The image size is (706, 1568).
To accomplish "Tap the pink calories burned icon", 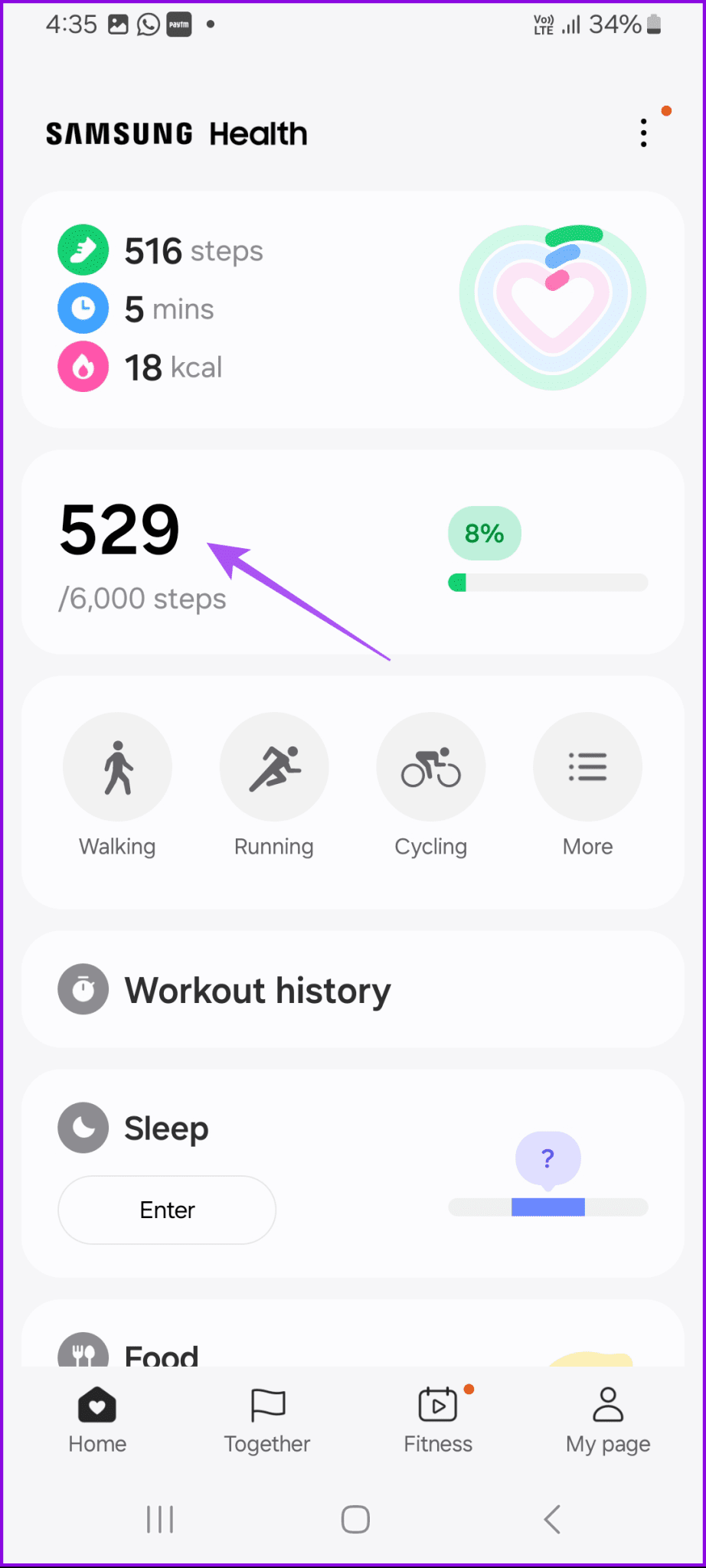I will point(83,367).
